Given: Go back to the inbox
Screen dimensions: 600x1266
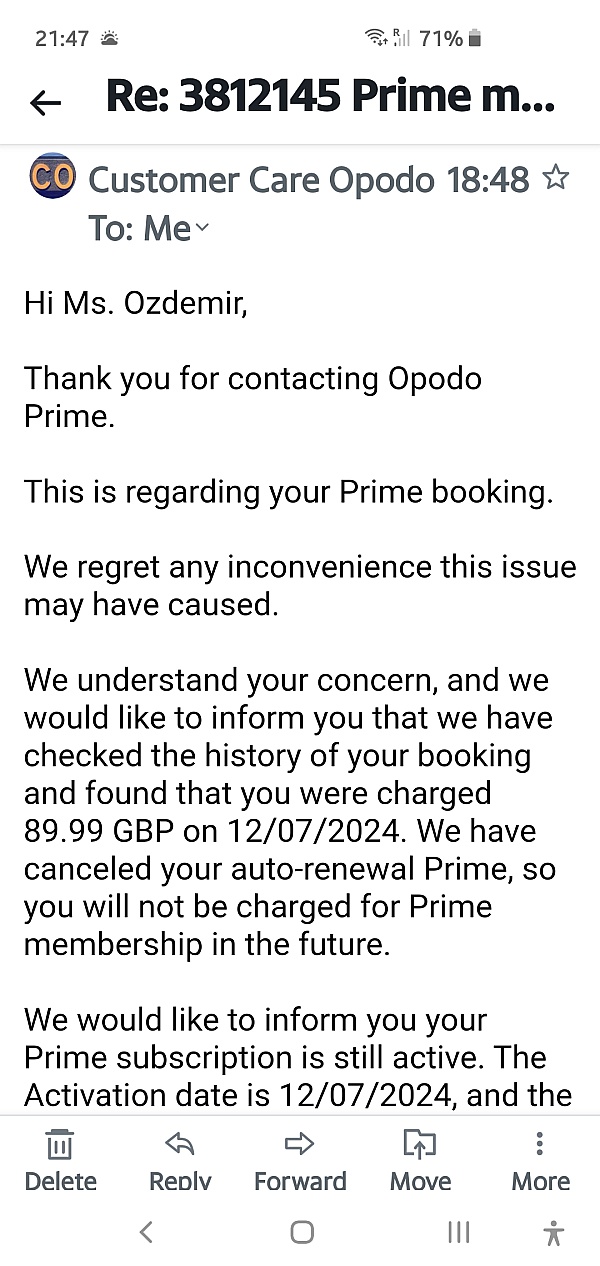Looking at the screenshot, I should 45,101.
